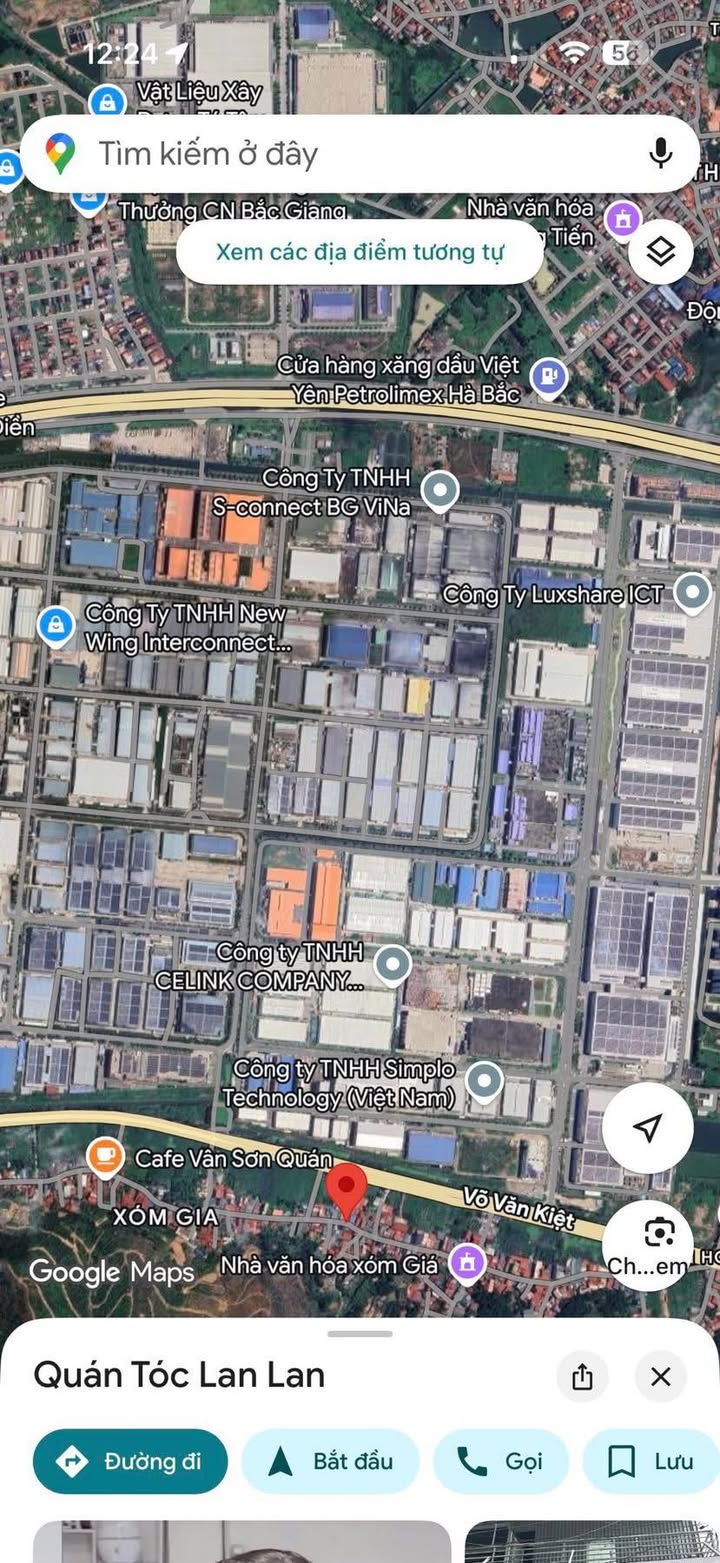The image size is (720, 1563).
Task: Select Công ty TNHH Simplo Technology pin
Action: (x=485, y=1080)
